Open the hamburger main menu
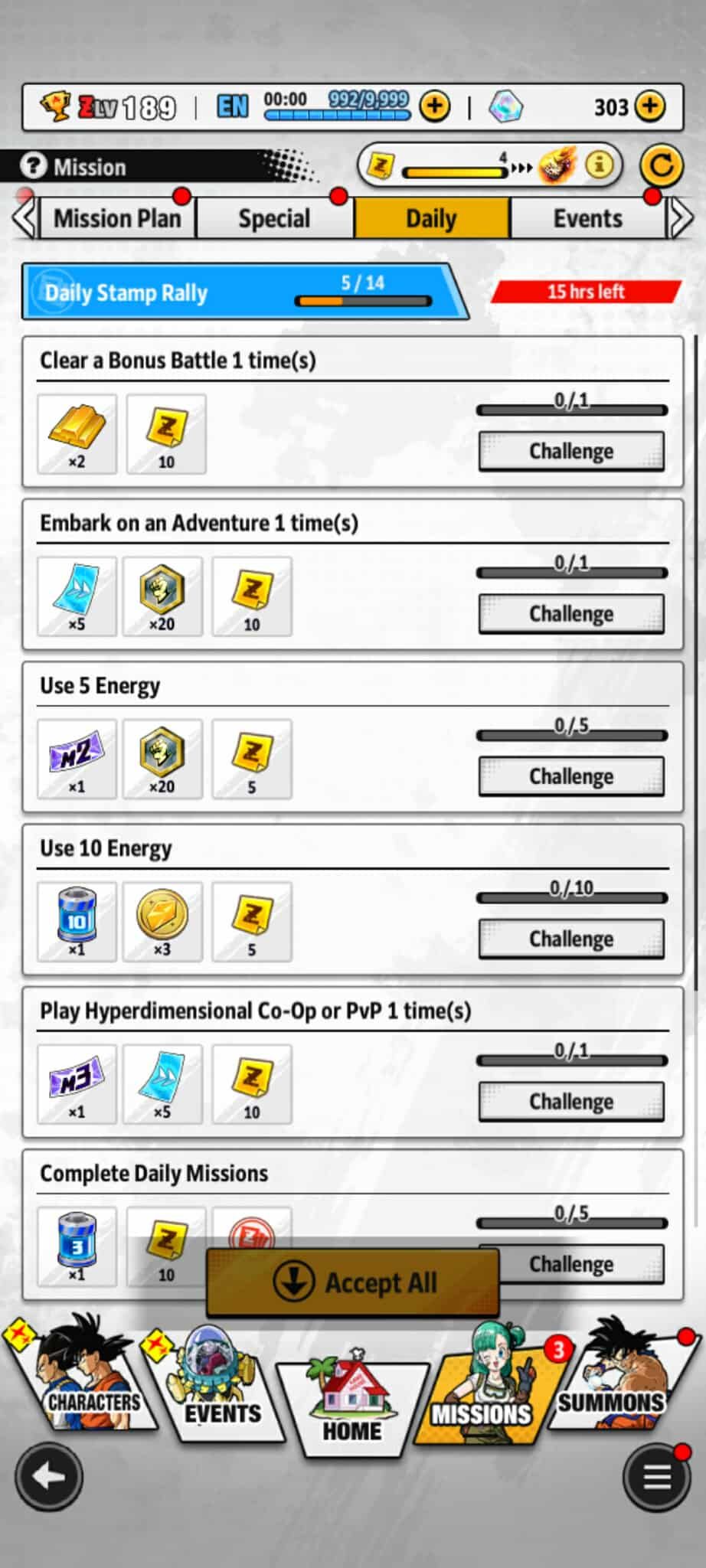This screenshot has height=1568, width=706. [656, 1477]
